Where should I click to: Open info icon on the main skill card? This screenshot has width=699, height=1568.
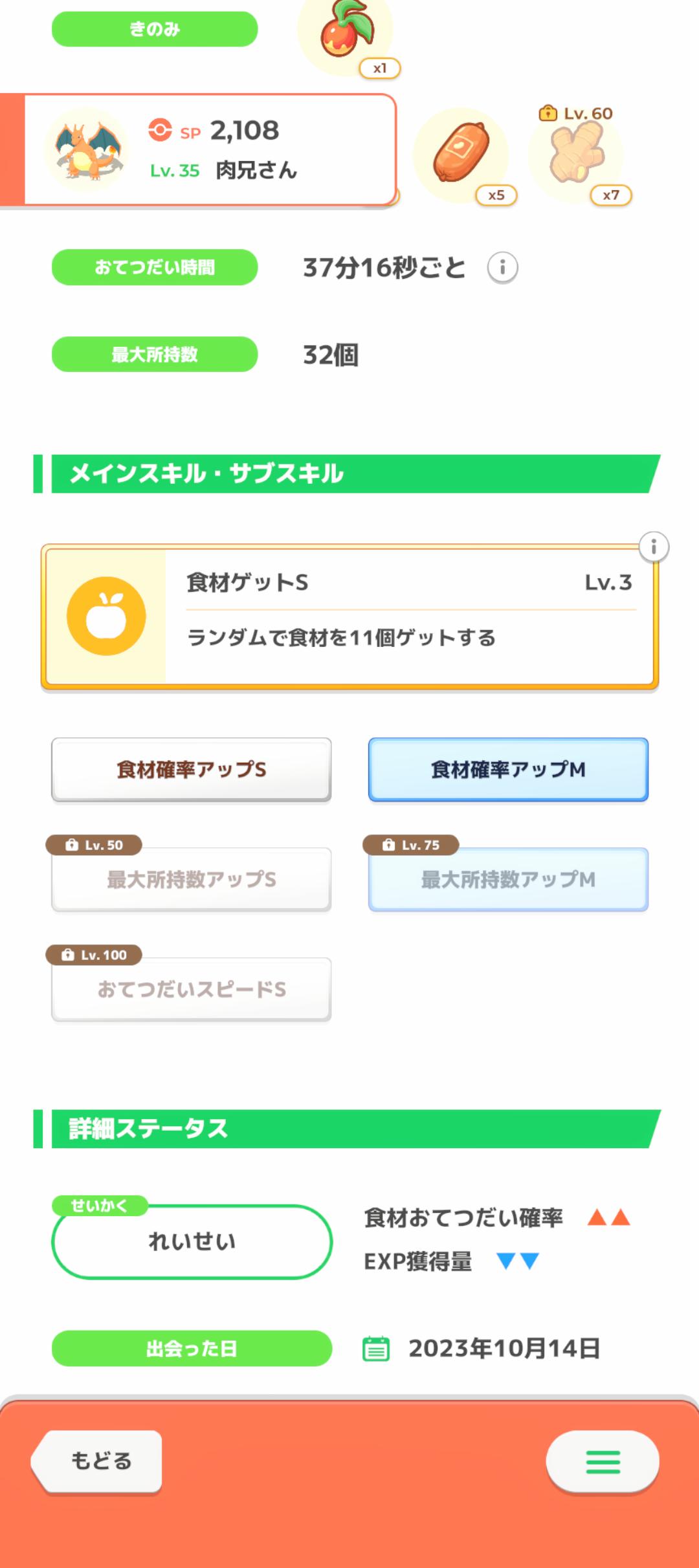click(x=654, y=547)
